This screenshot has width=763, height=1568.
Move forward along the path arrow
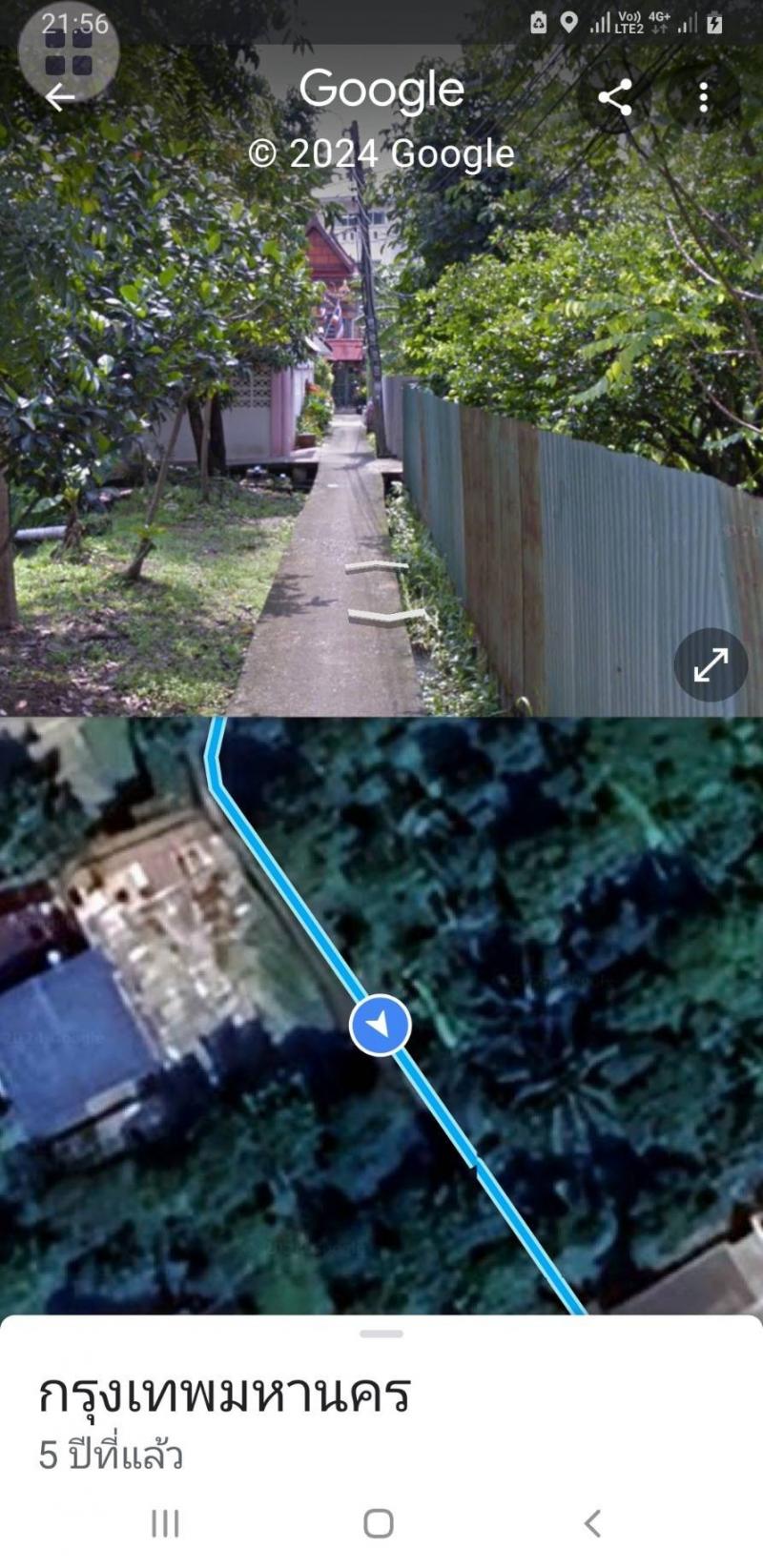(376, 568)
